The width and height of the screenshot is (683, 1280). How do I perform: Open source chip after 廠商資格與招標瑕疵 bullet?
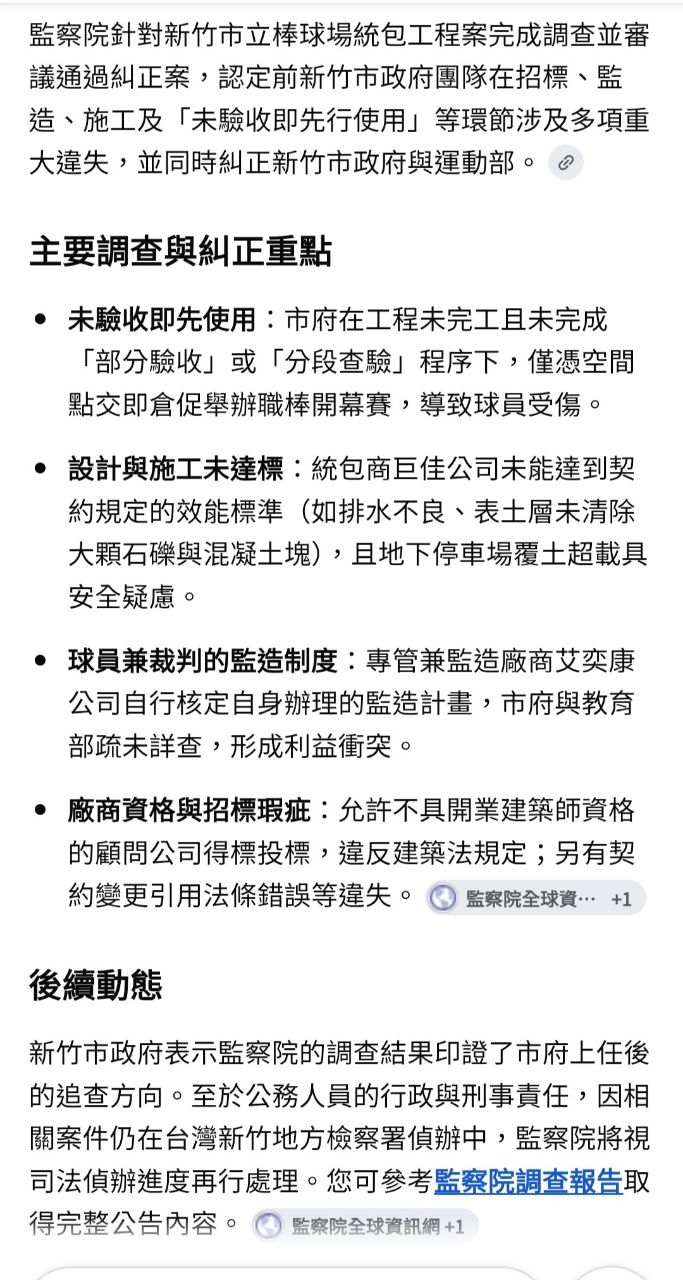pos(535,898)
